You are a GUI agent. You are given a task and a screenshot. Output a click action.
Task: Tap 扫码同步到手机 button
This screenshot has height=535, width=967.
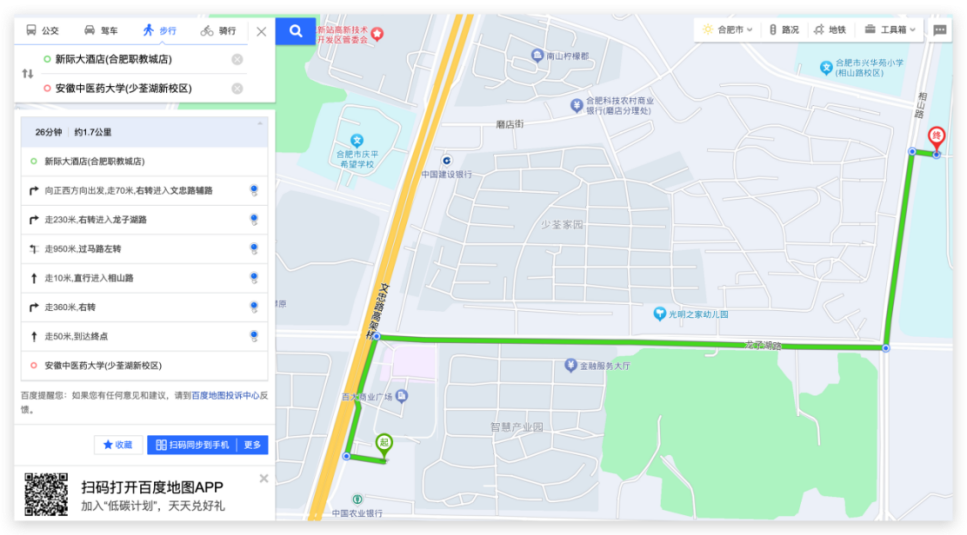click(192, 444)
